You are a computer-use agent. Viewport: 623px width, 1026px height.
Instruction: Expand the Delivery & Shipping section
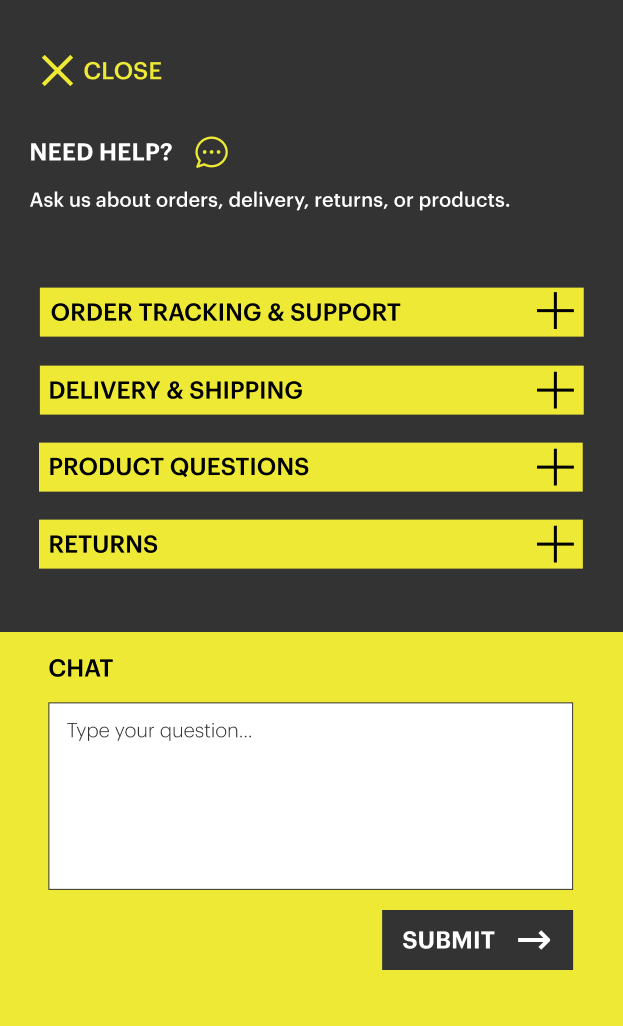tap(312, 390)
